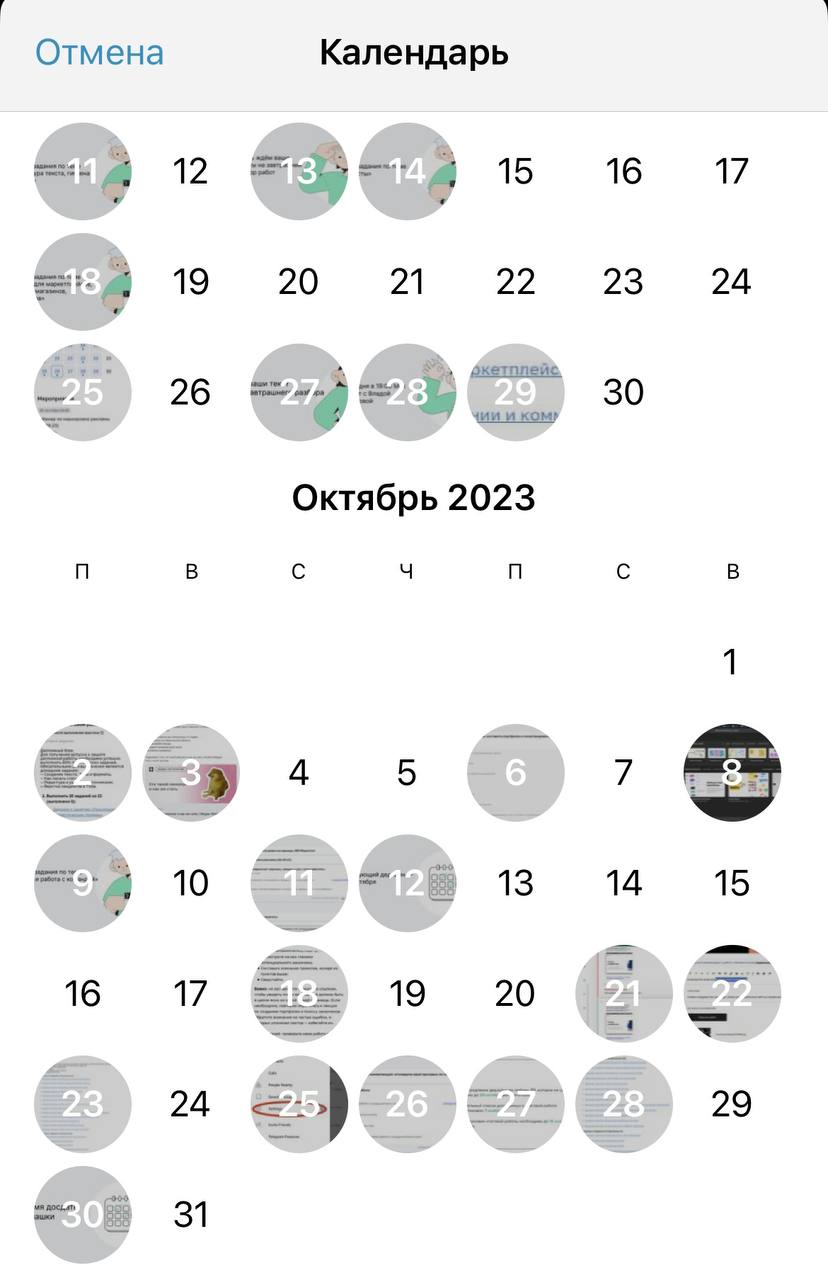Screen dimensions: 828x1280
Task: Open the circled Settings screenshot on October 25
Action: click(298, 1104)
